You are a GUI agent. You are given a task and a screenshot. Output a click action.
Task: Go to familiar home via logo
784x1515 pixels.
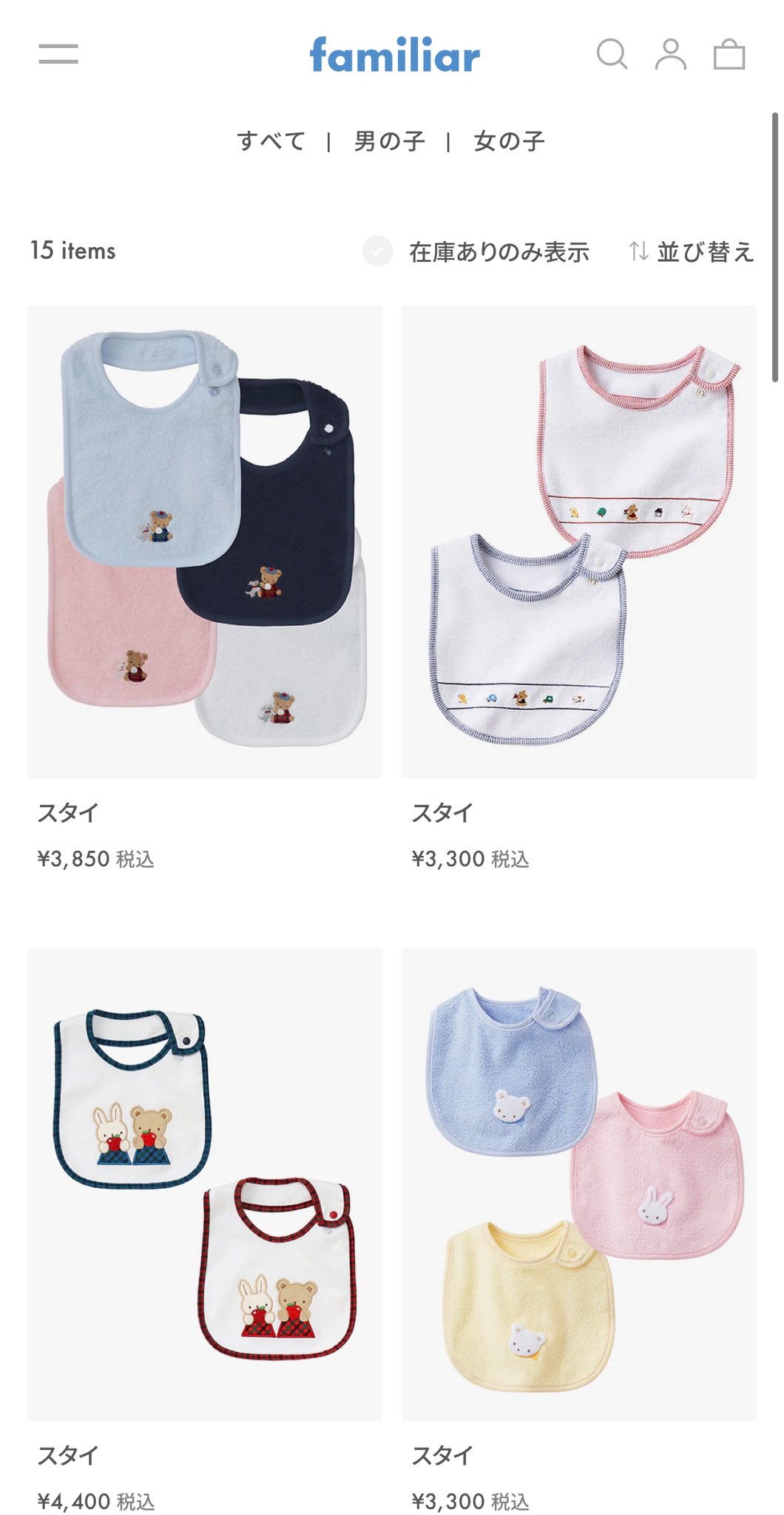coord(394,55)
